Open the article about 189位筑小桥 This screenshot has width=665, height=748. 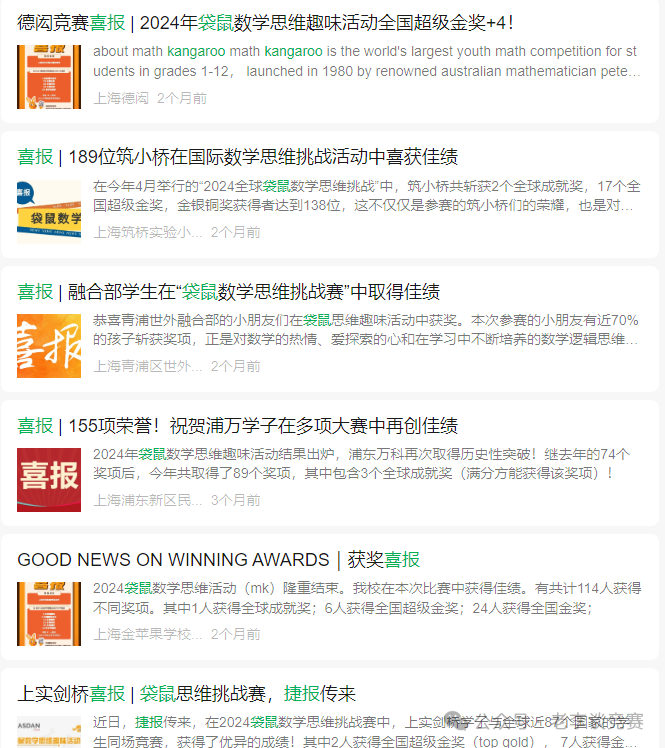pos(238,157)
